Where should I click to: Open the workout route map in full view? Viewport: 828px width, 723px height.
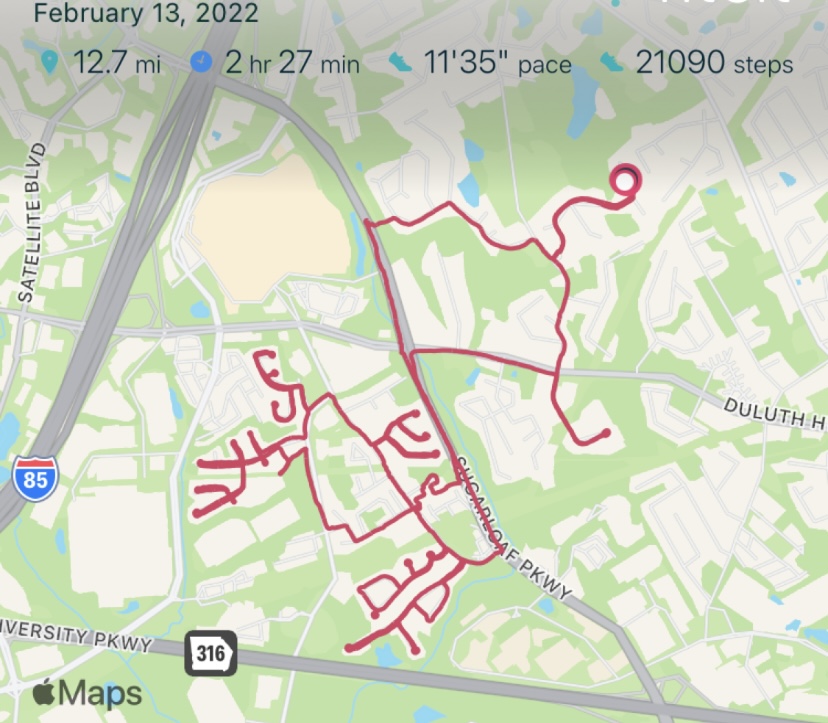(x=414, y=400)
